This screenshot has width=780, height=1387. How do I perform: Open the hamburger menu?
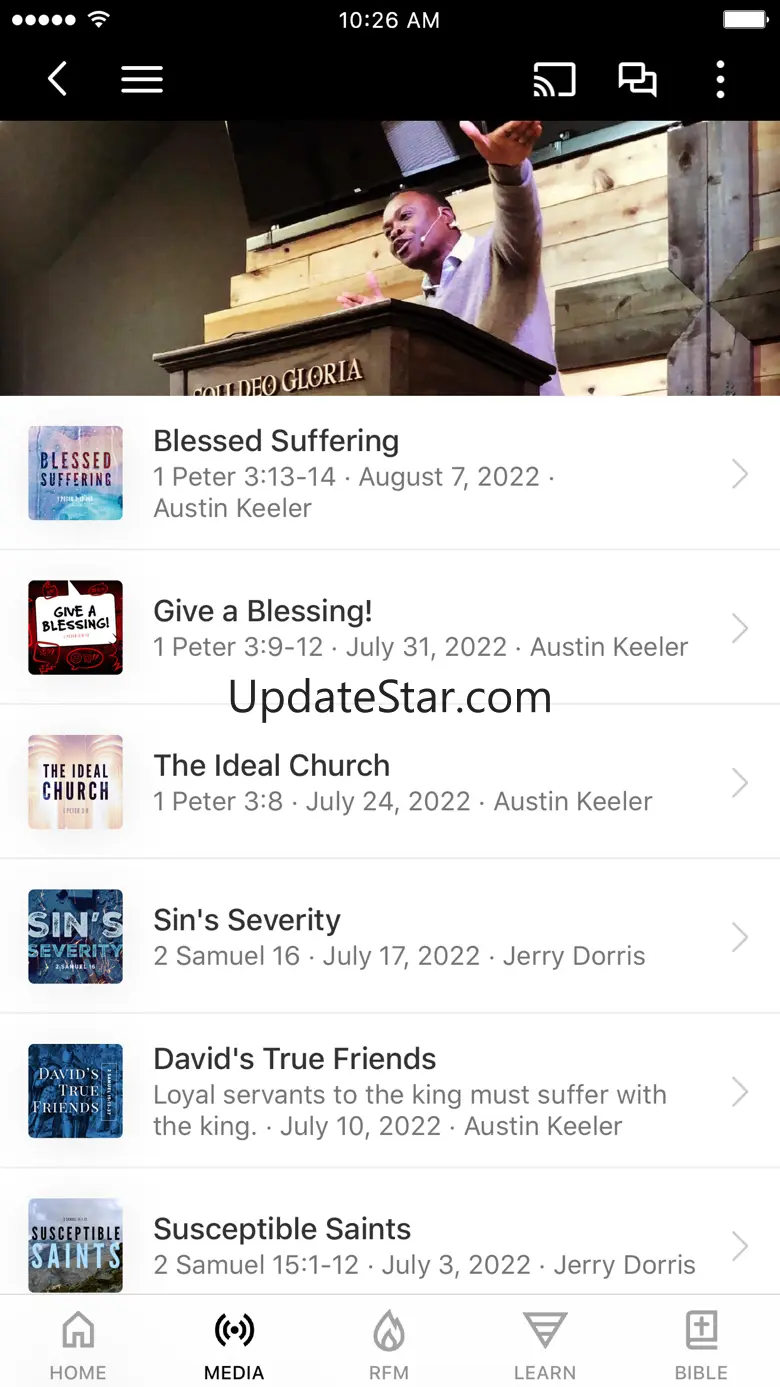click(142, 79)
